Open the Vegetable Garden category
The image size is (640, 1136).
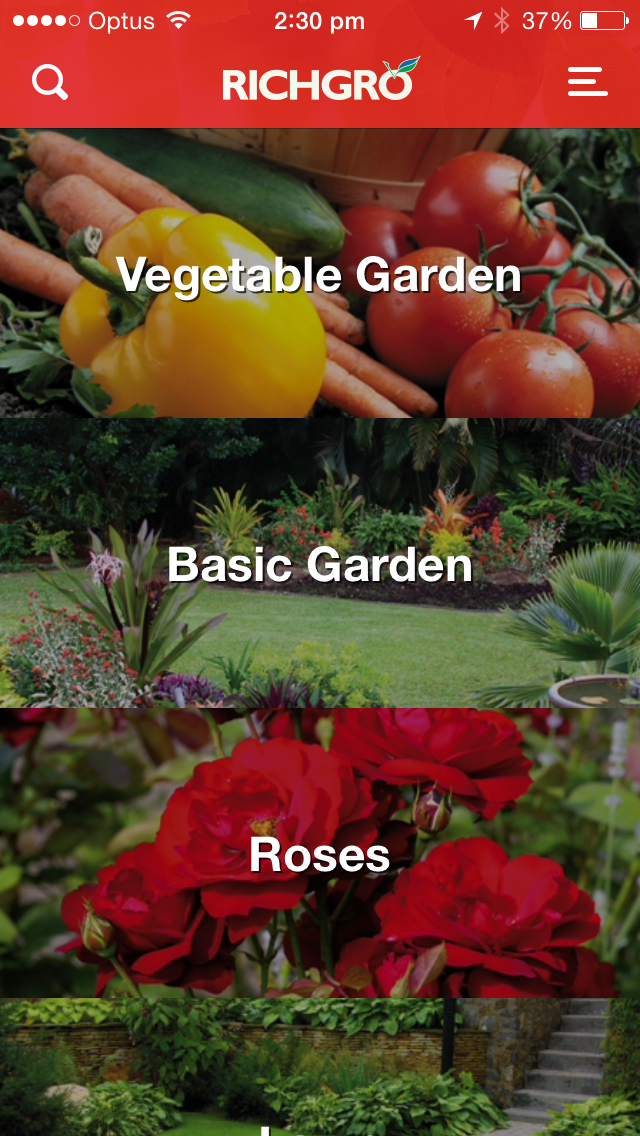pos(320,274)
